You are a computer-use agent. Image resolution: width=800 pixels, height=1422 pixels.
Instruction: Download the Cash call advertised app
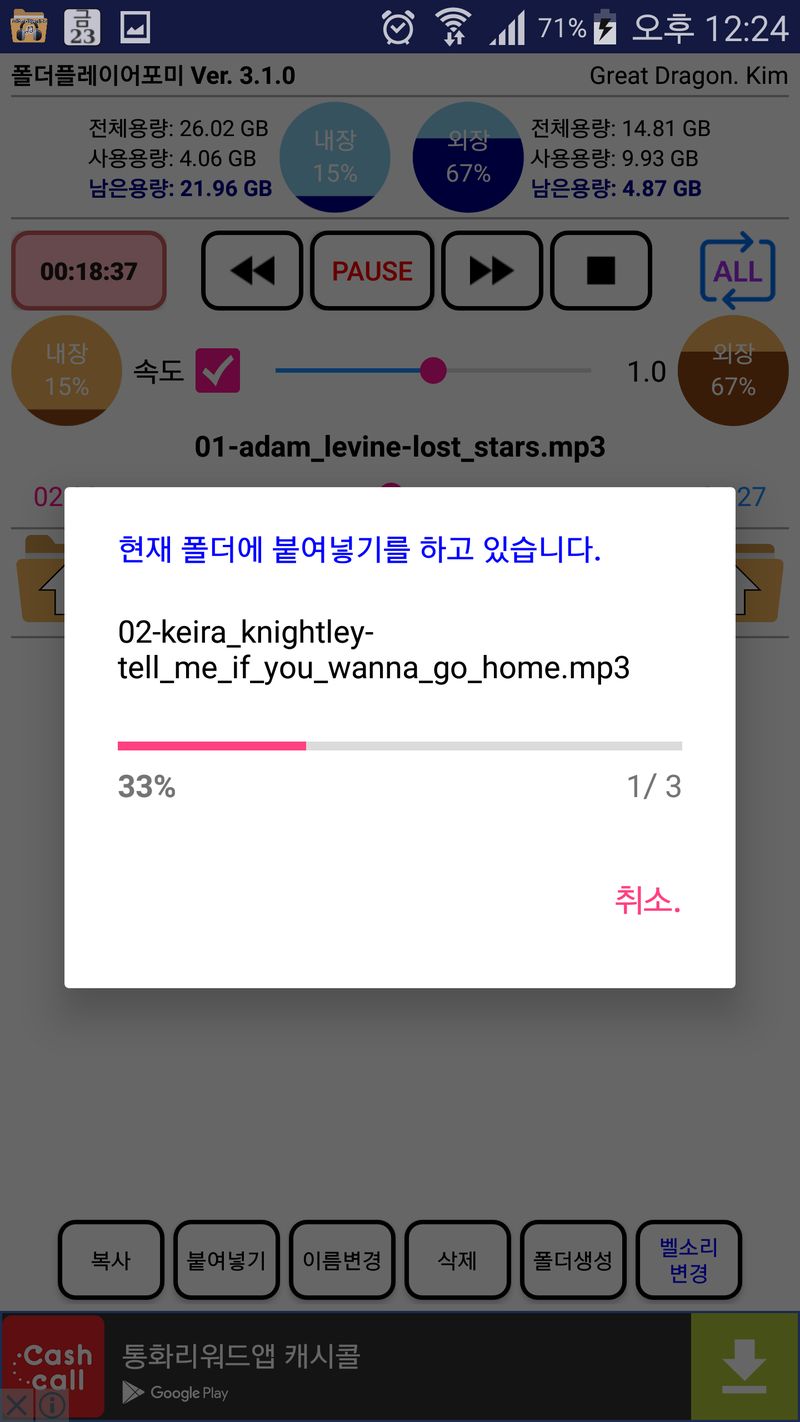click(x=744, y=1366)
